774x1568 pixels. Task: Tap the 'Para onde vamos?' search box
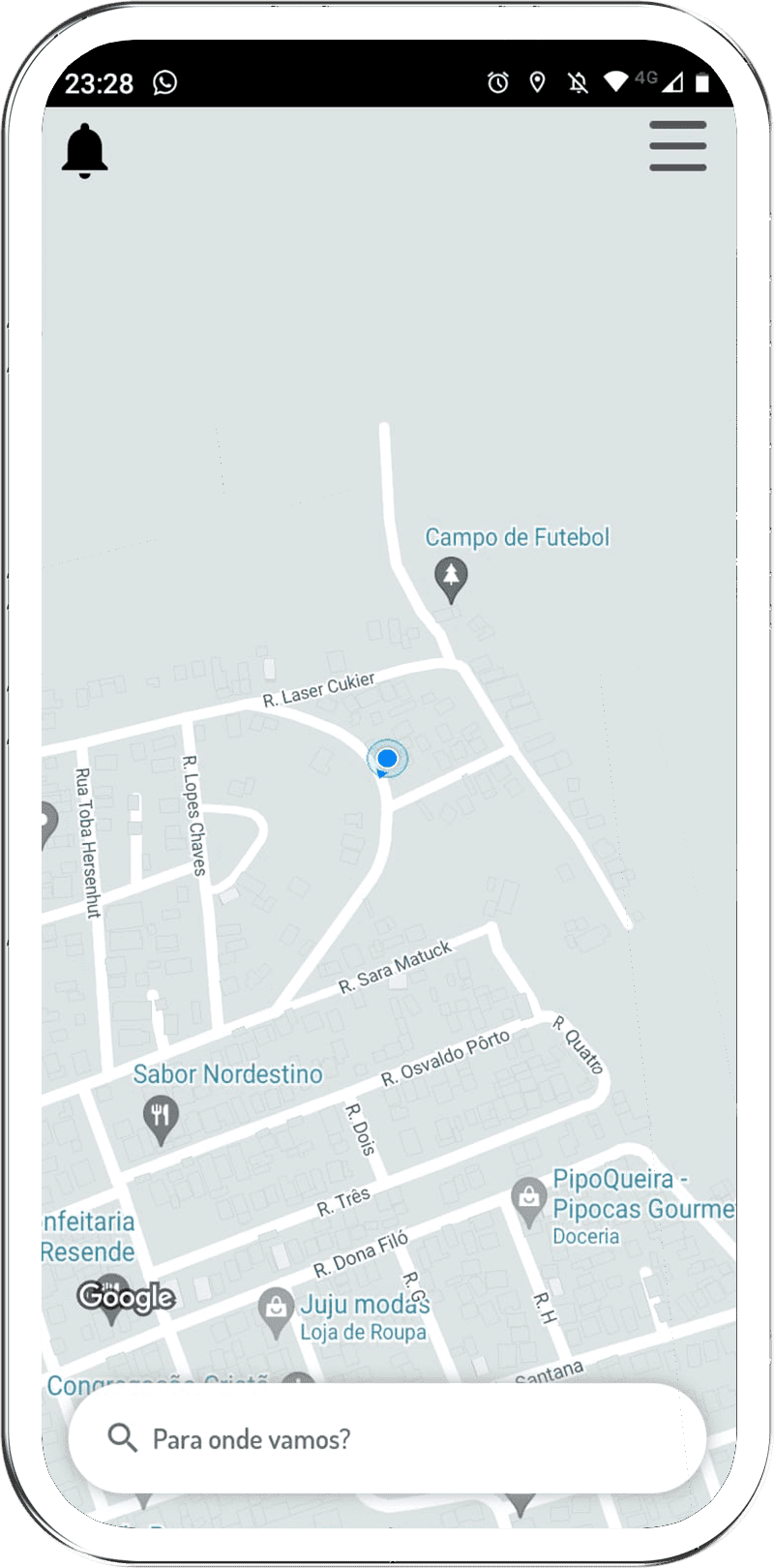[387, 1438]
